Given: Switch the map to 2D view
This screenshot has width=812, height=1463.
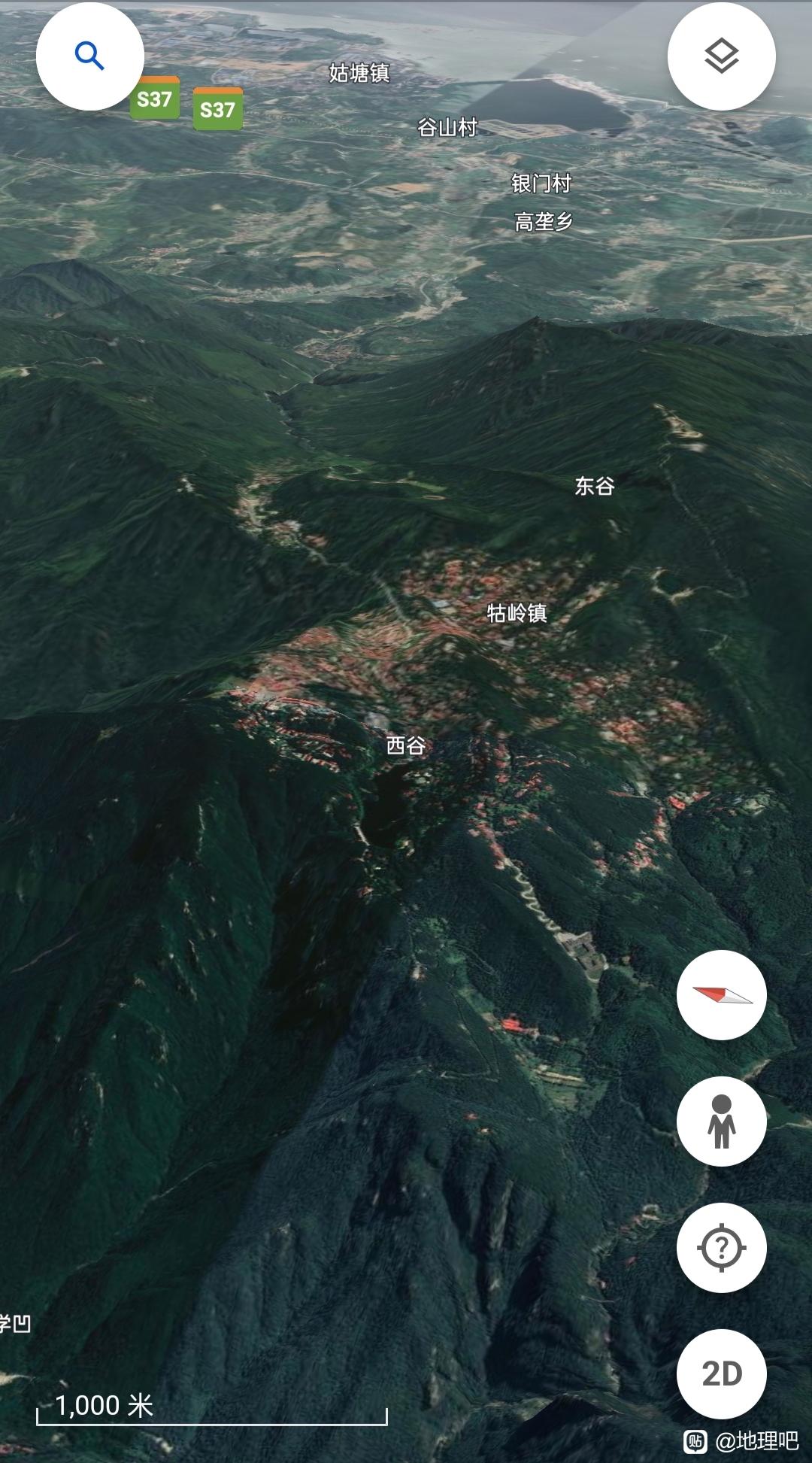Looking at the screenshot, I should coord(722,1374).
